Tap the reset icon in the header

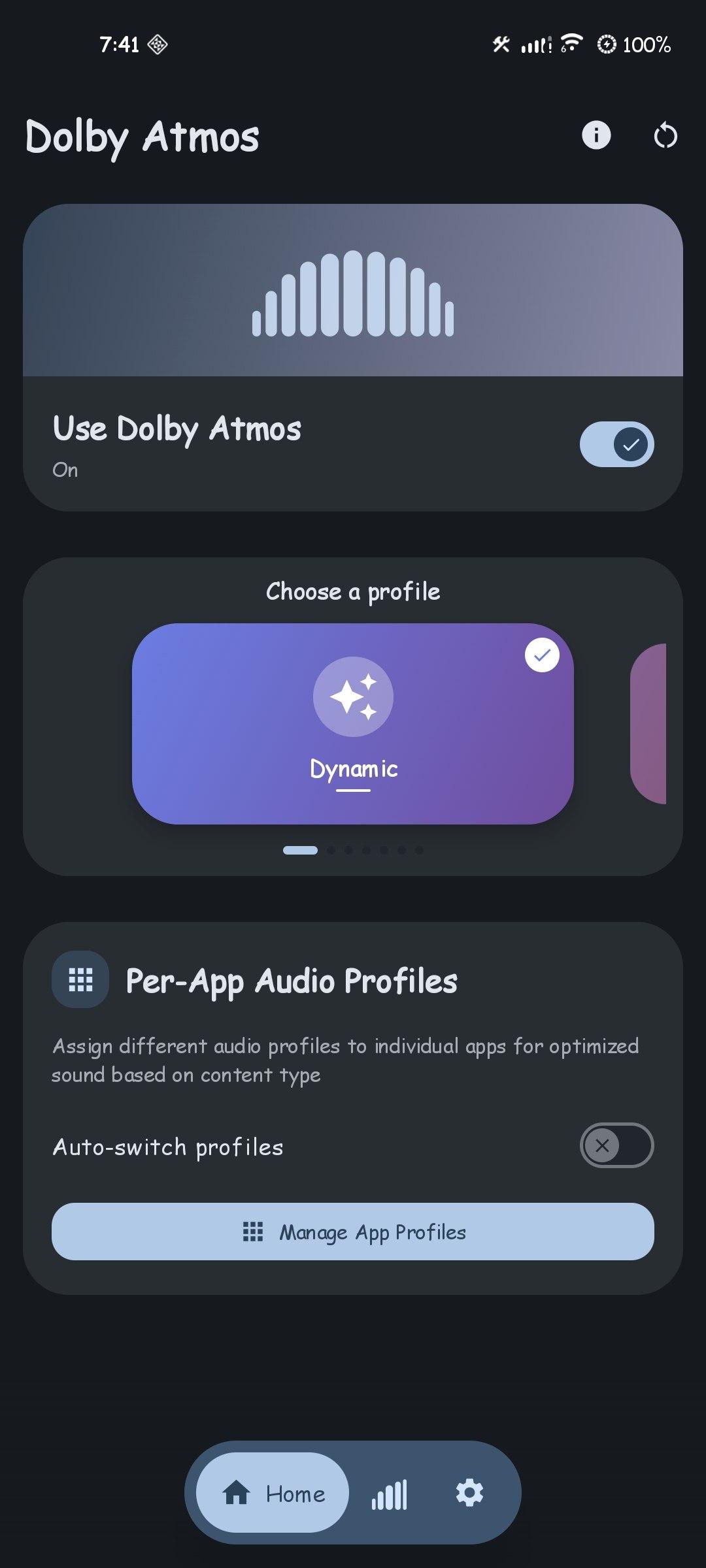pyautogui.click(x=665, y=136)
